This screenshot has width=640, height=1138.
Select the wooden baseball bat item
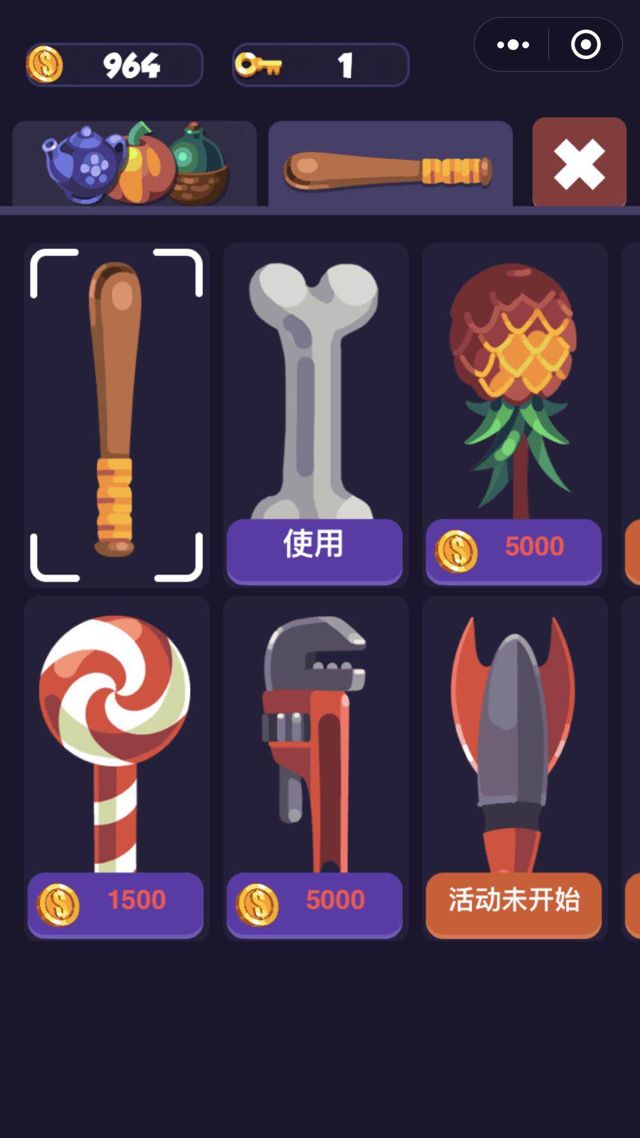(x=116, y=414)
